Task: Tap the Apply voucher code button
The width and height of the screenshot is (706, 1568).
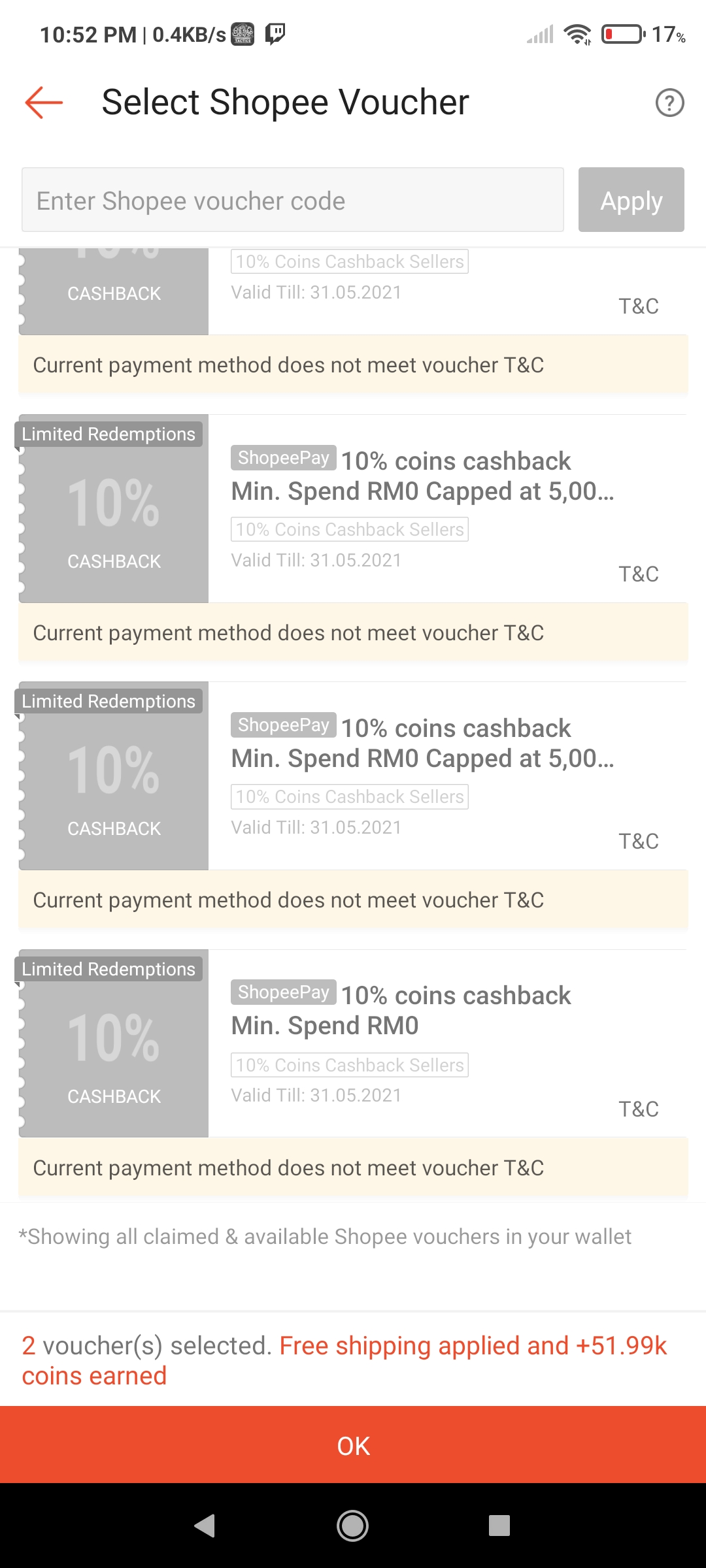Action: tap(631, 200)
